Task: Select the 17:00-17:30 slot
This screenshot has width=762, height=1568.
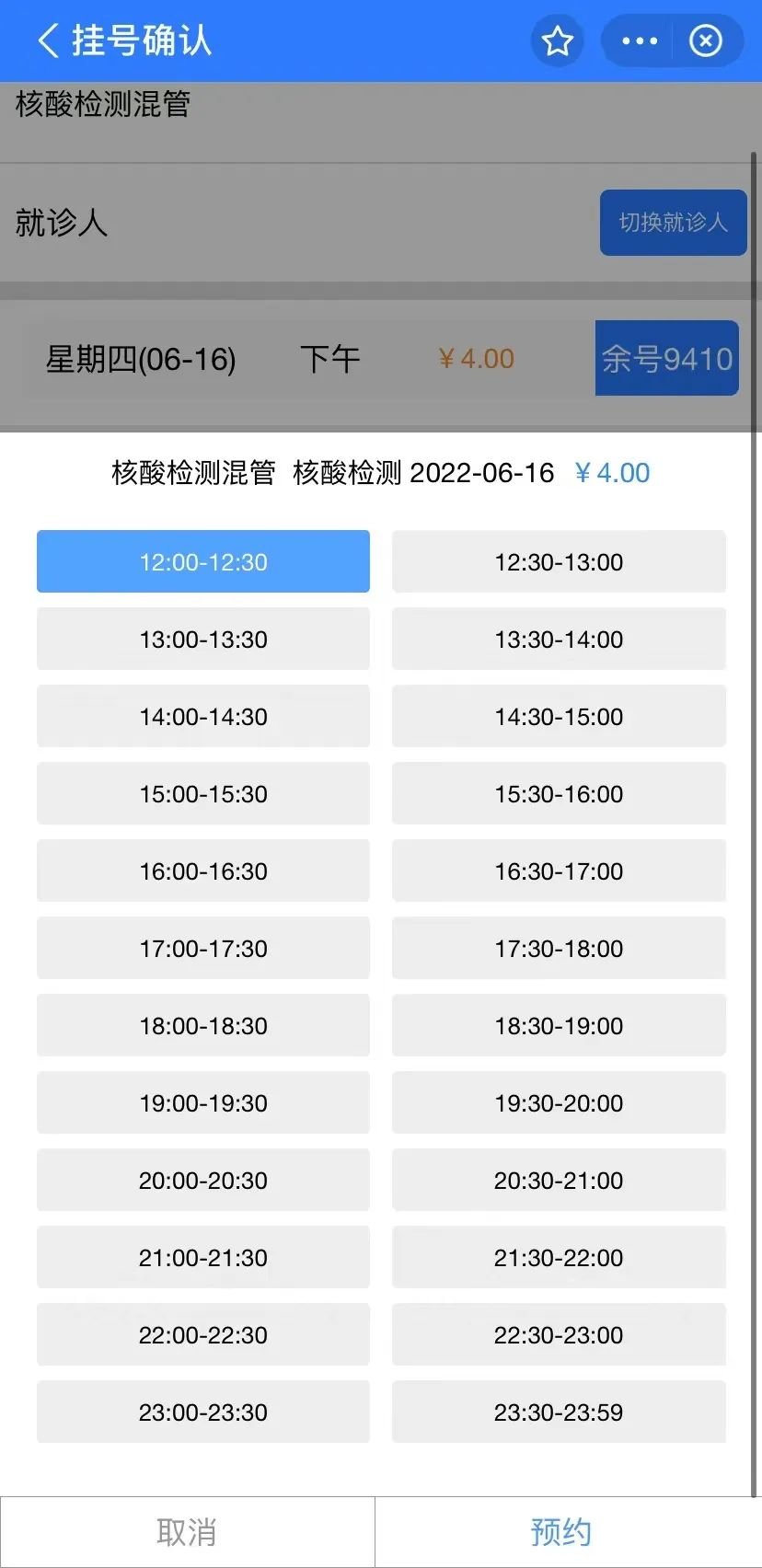Action: [203, 948]
